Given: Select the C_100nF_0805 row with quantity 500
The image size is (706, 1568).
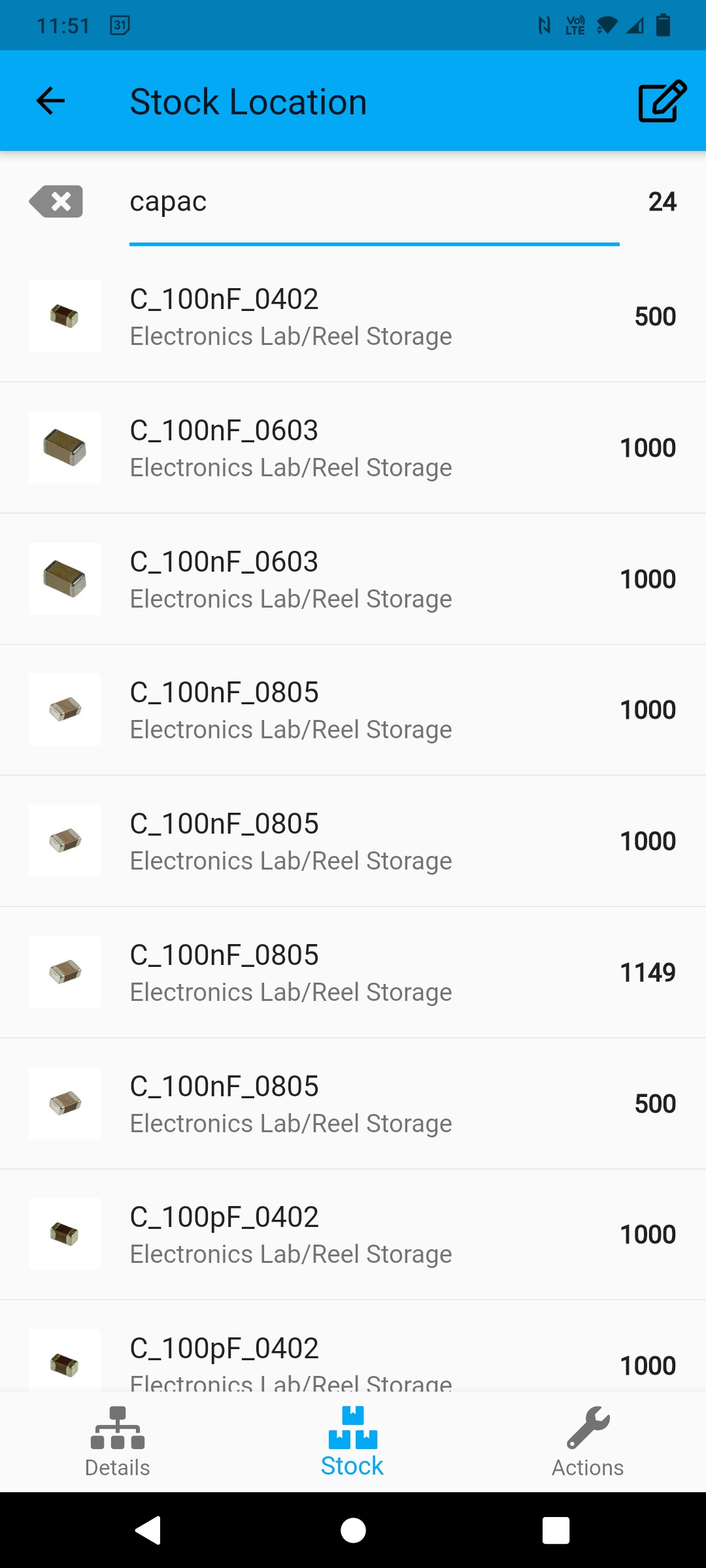Looking at the screenshot, I should (x=353, y=1103).
